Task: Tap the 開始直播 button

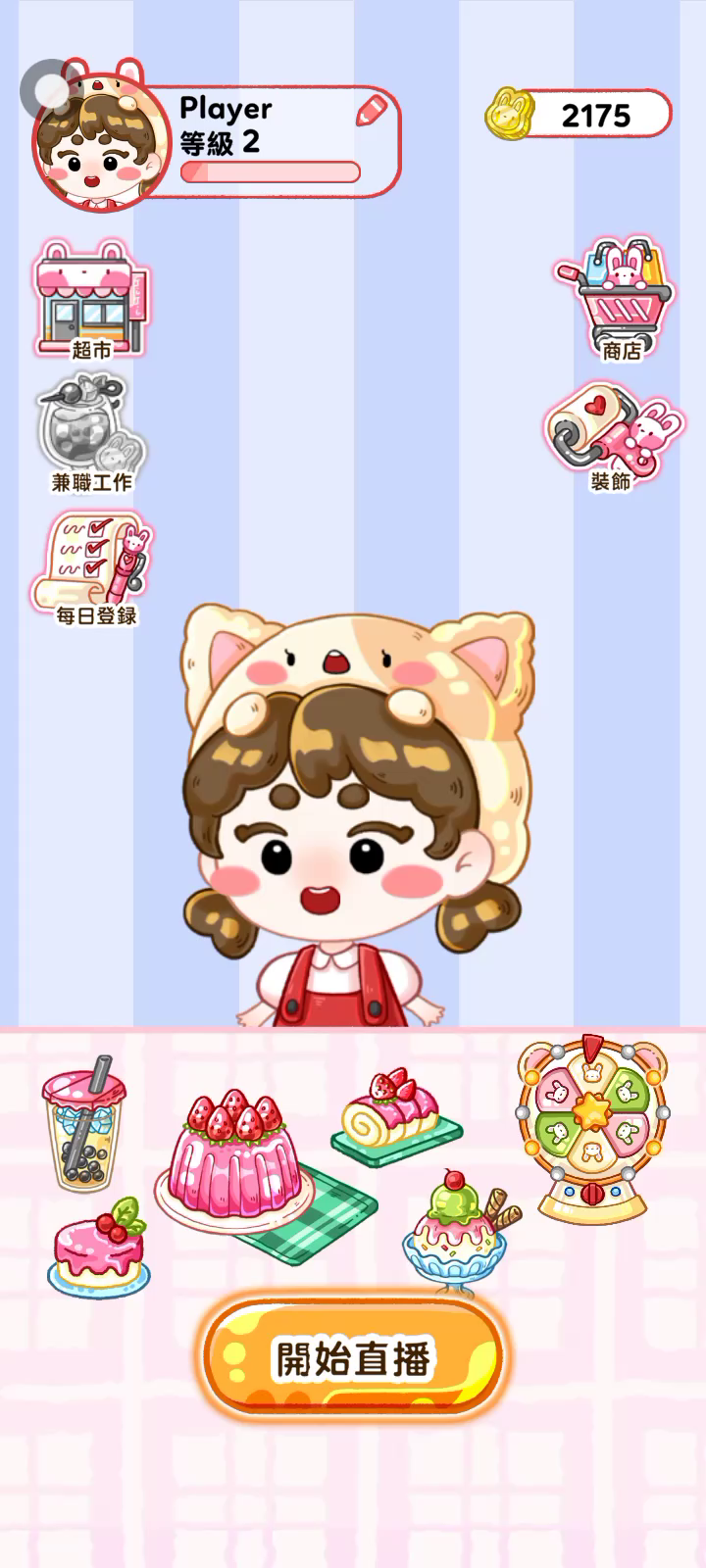Action: click(x=353, y=1358)
